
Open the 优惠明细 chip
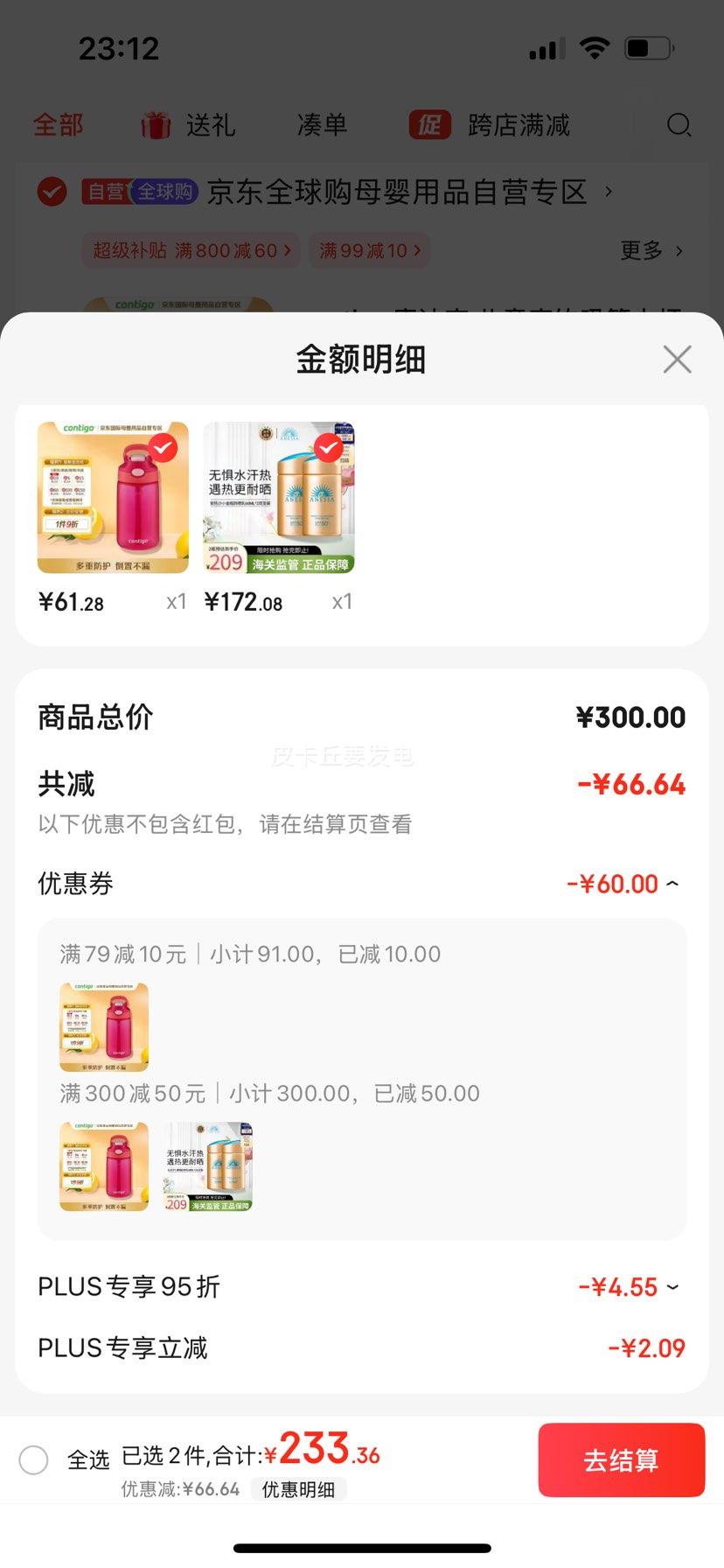[x=298, y=1489]
